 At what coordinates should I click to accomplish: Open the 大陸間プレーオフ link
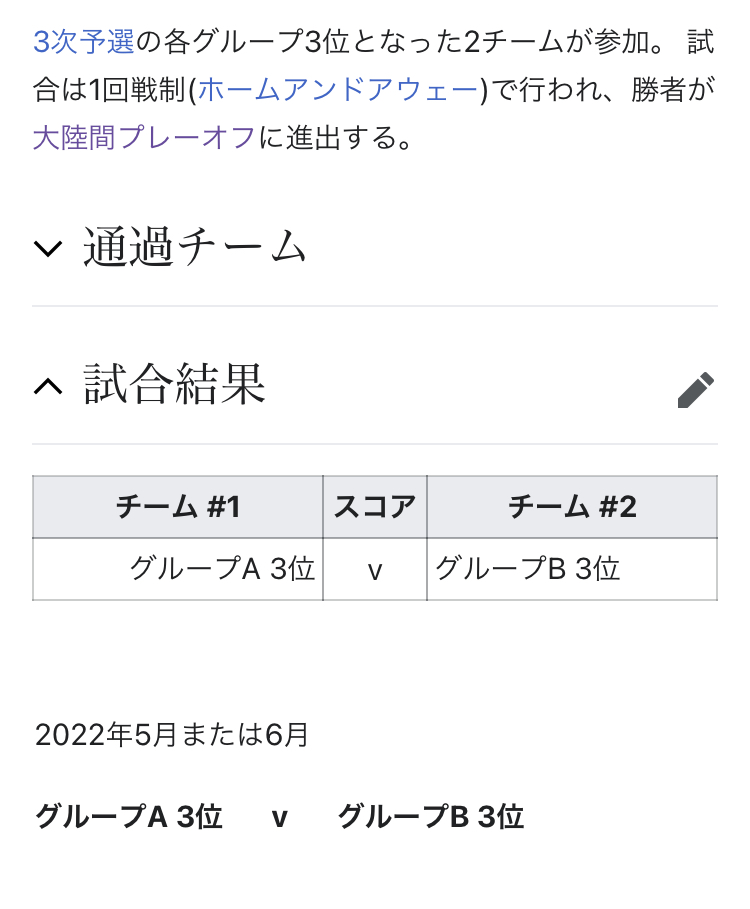(144, 138)
